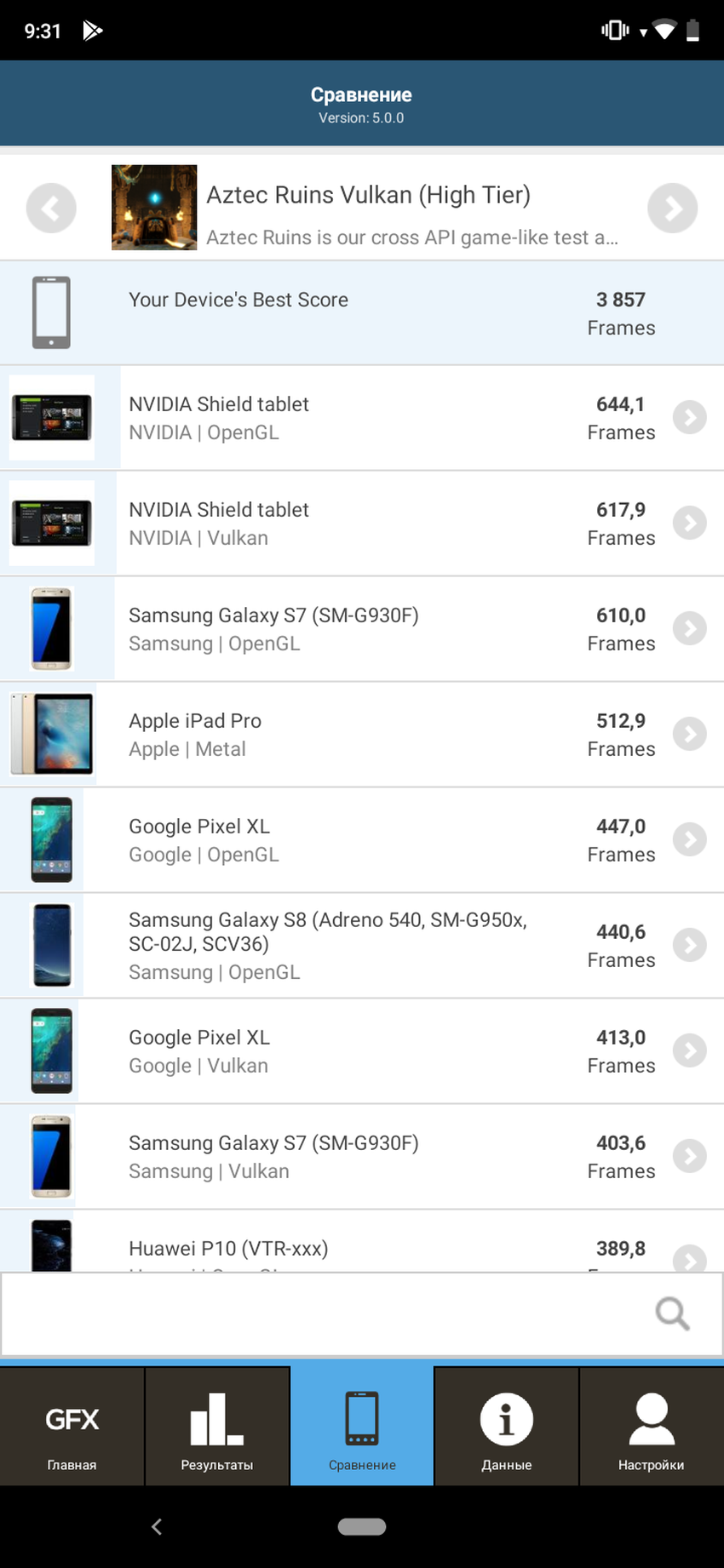Go to the next benchmark test
The height and width of the screenshot is (1568, 724).
coord(672,208)
